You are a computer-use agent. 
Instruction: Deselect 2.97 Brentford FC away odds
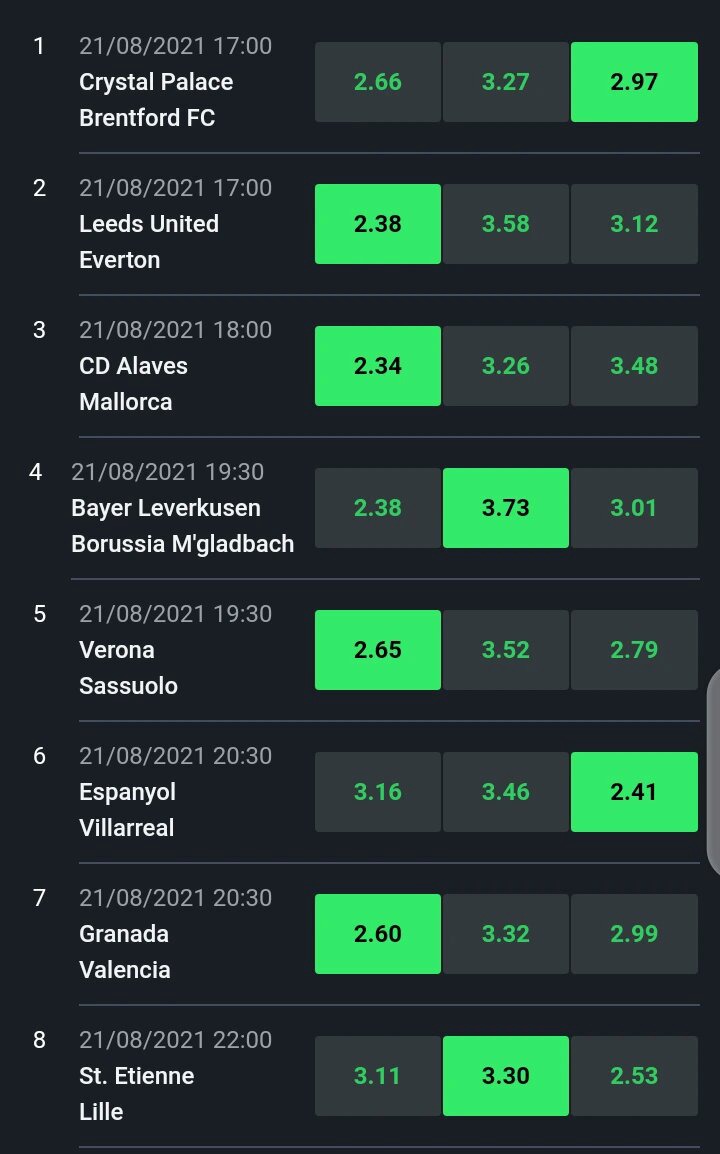tap(634, 82)
